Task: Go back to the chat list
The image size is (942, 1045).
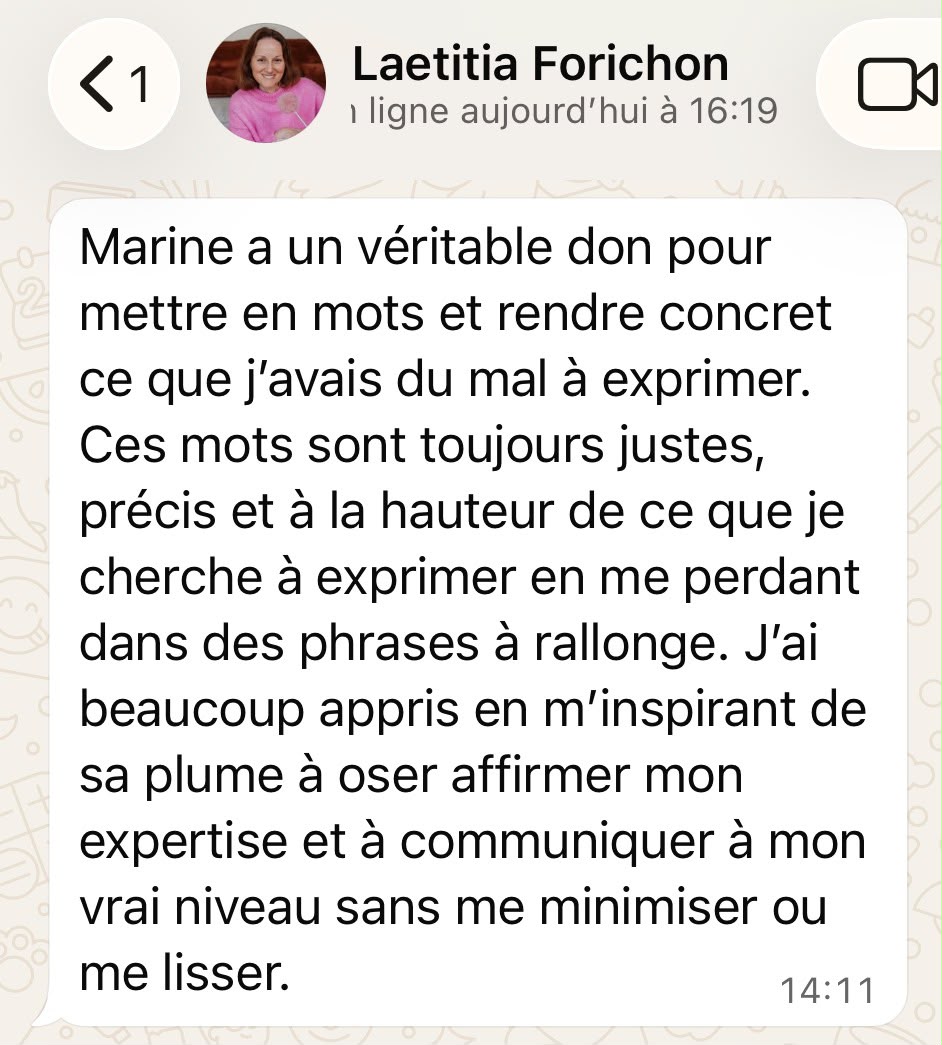Action: (x=113, y=84)
